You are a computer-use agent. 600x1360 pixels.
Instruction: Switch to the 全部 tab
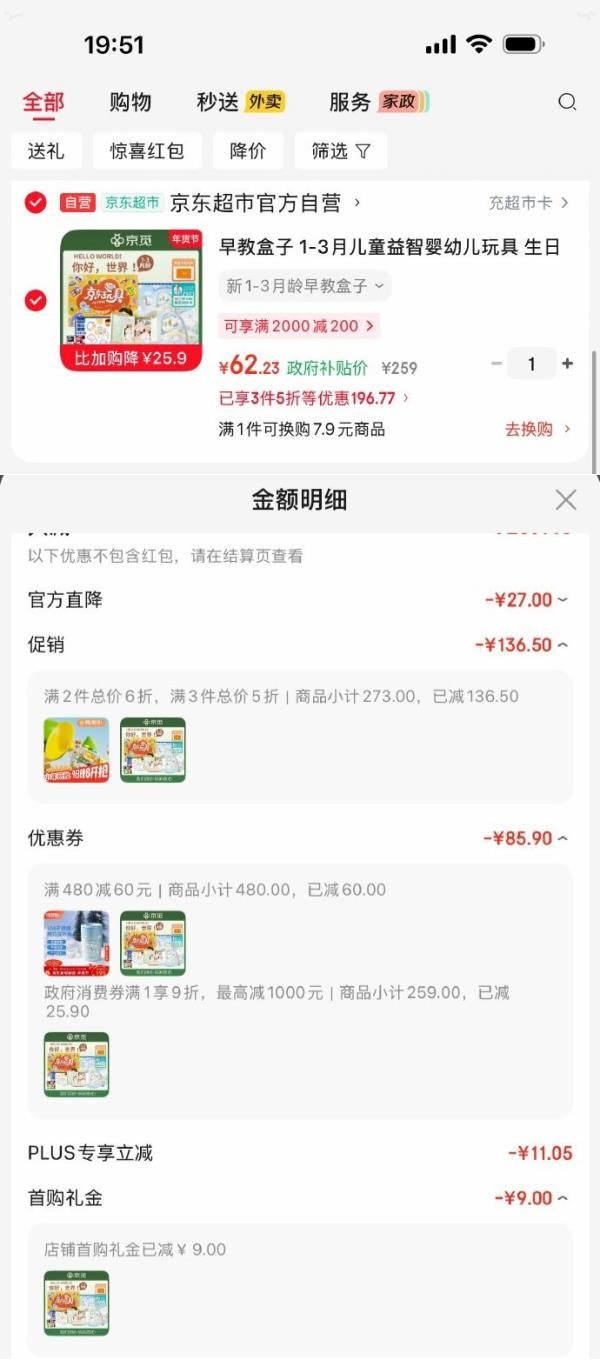pos(43,102)
